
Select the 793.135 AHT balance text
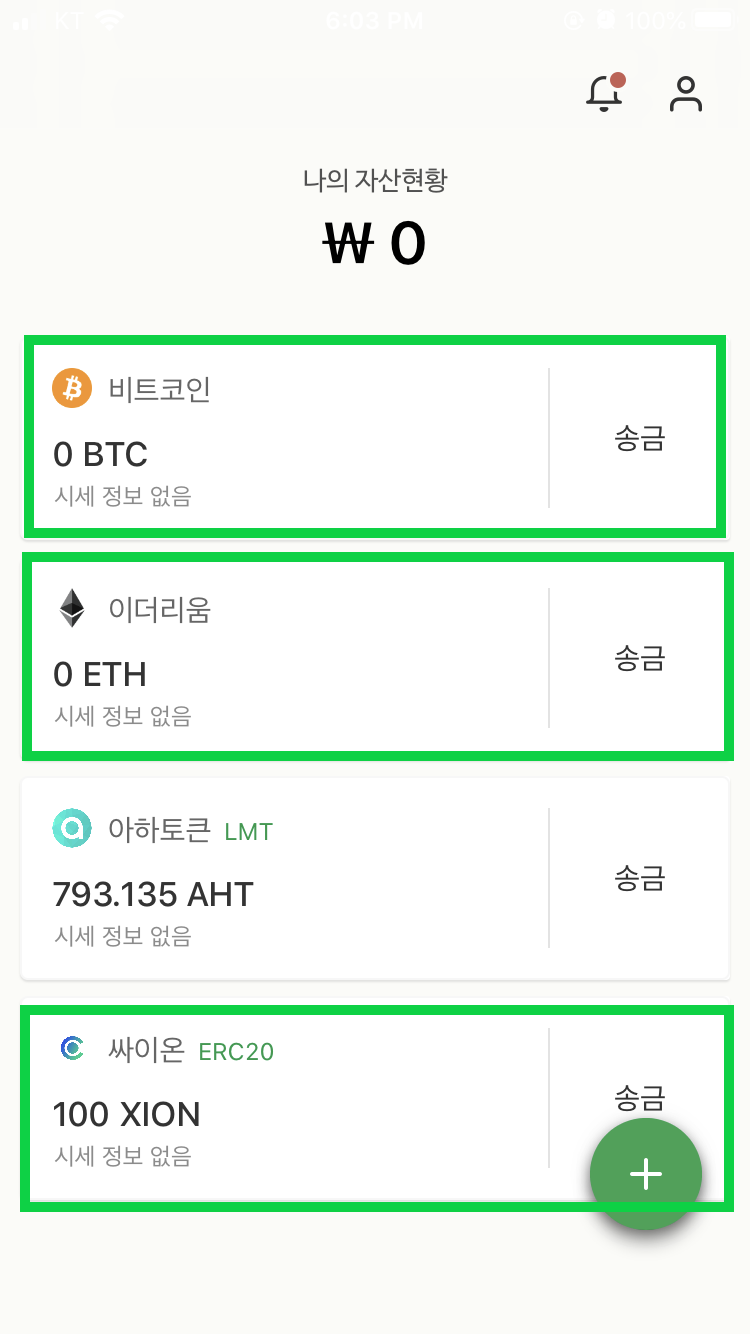(x=152, y=894)
